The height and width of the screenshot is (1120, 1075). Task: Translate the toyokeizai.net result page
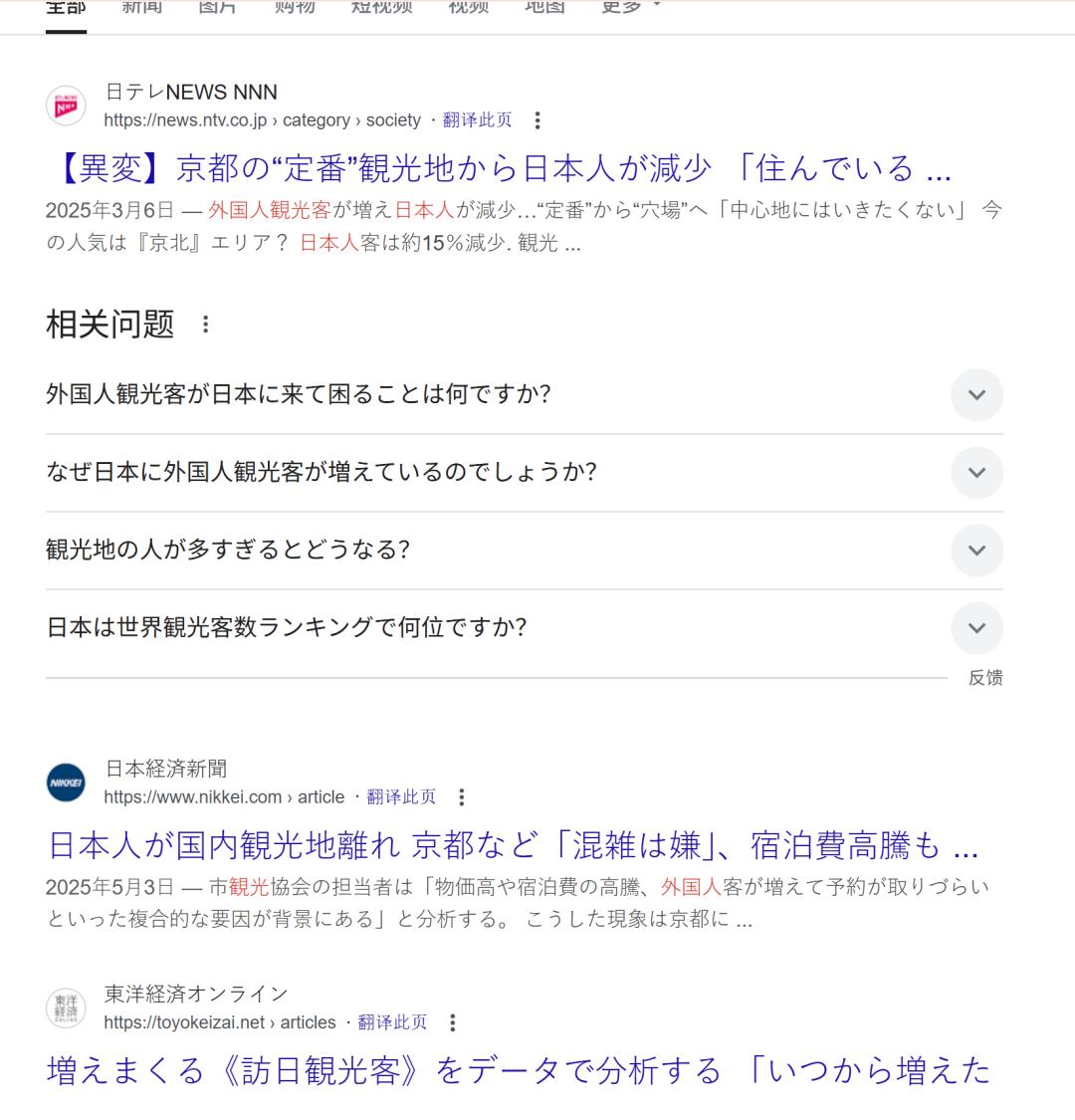click(x=392, y=1022)
